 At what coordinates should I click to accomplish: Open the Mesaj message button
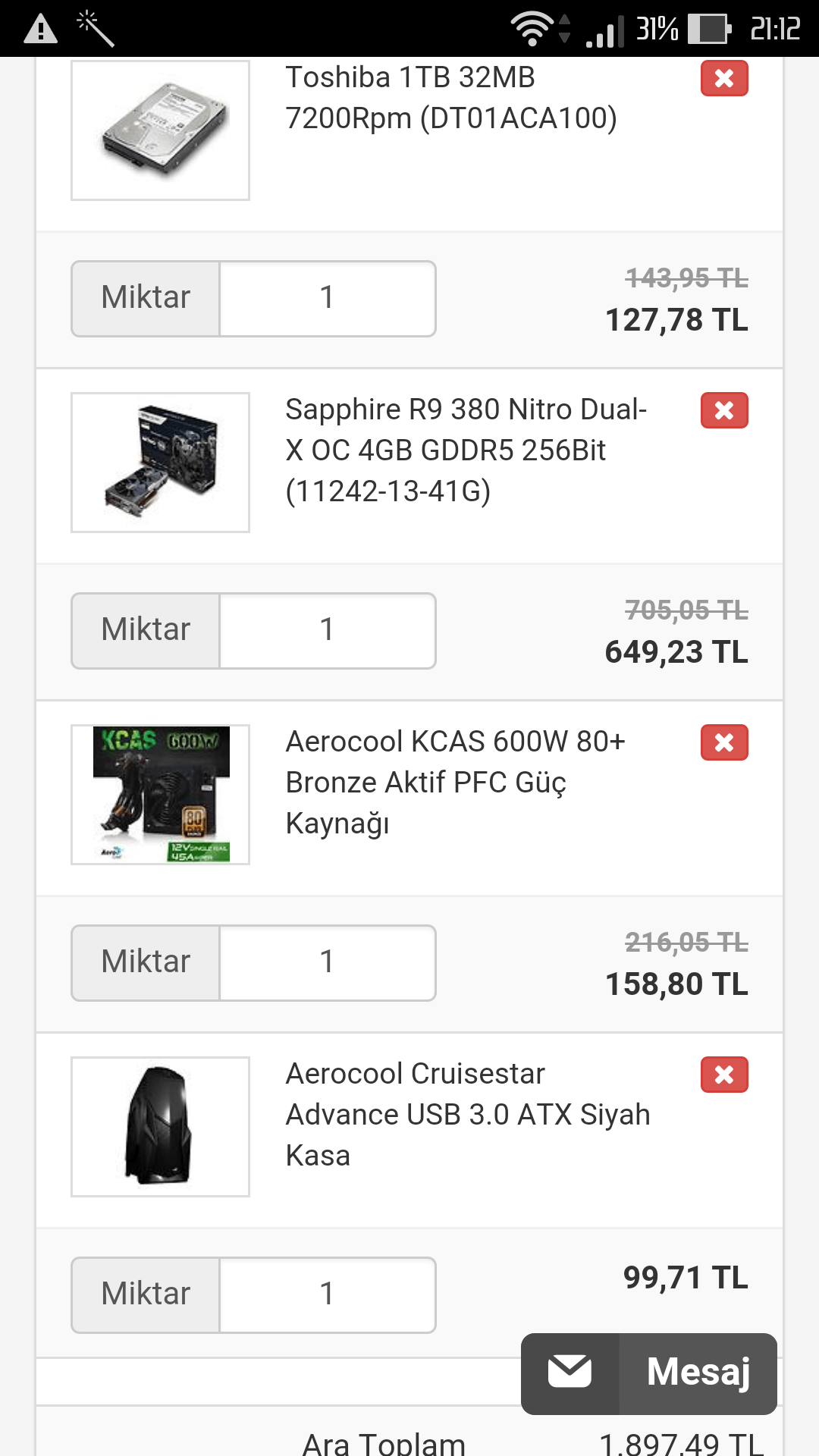tap(649, 1373)
